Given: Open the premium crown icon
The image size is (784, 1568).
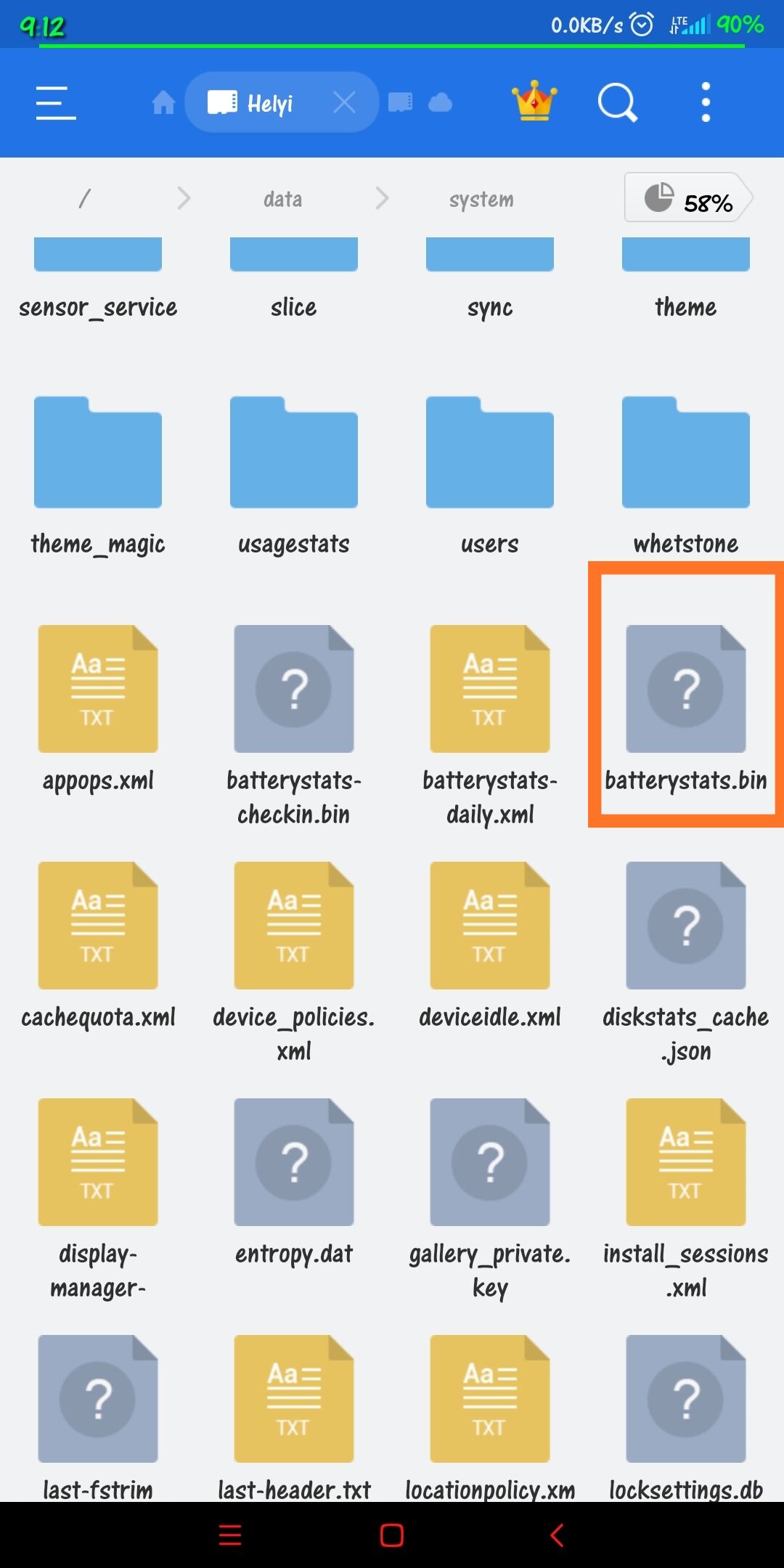Looking at the screenshot, I should (x=534, y=101).
